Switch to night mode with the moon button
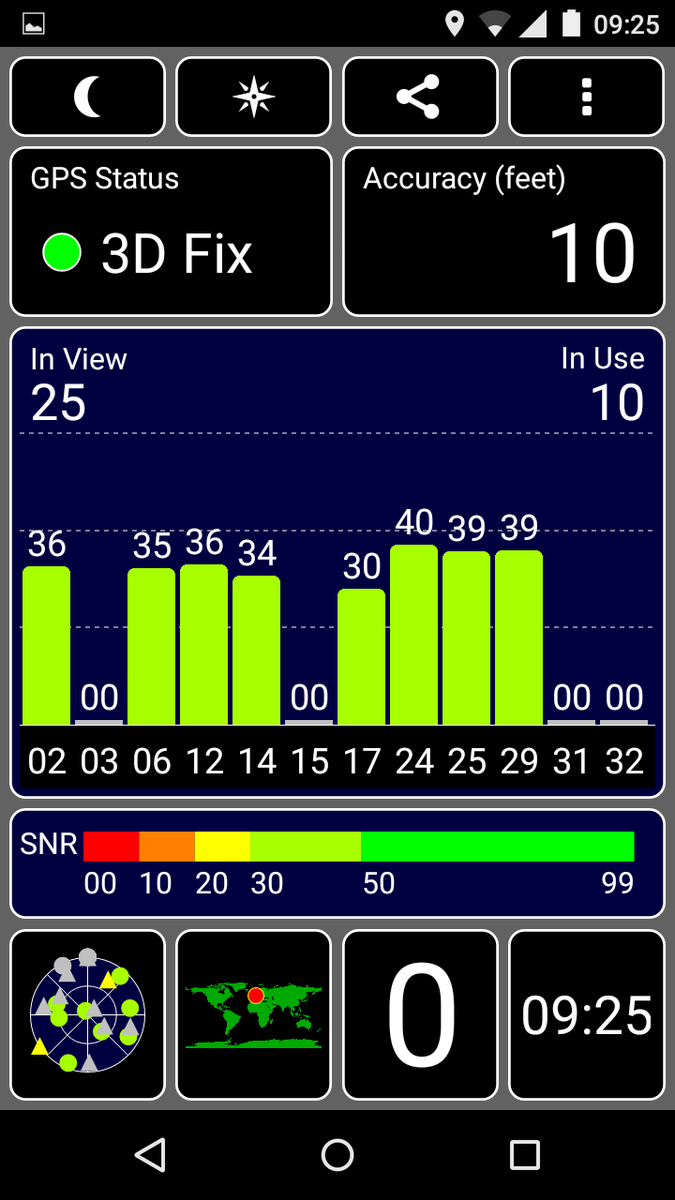Image resolution: width=675 pixels, height=1200 pixels. (88, 97)
